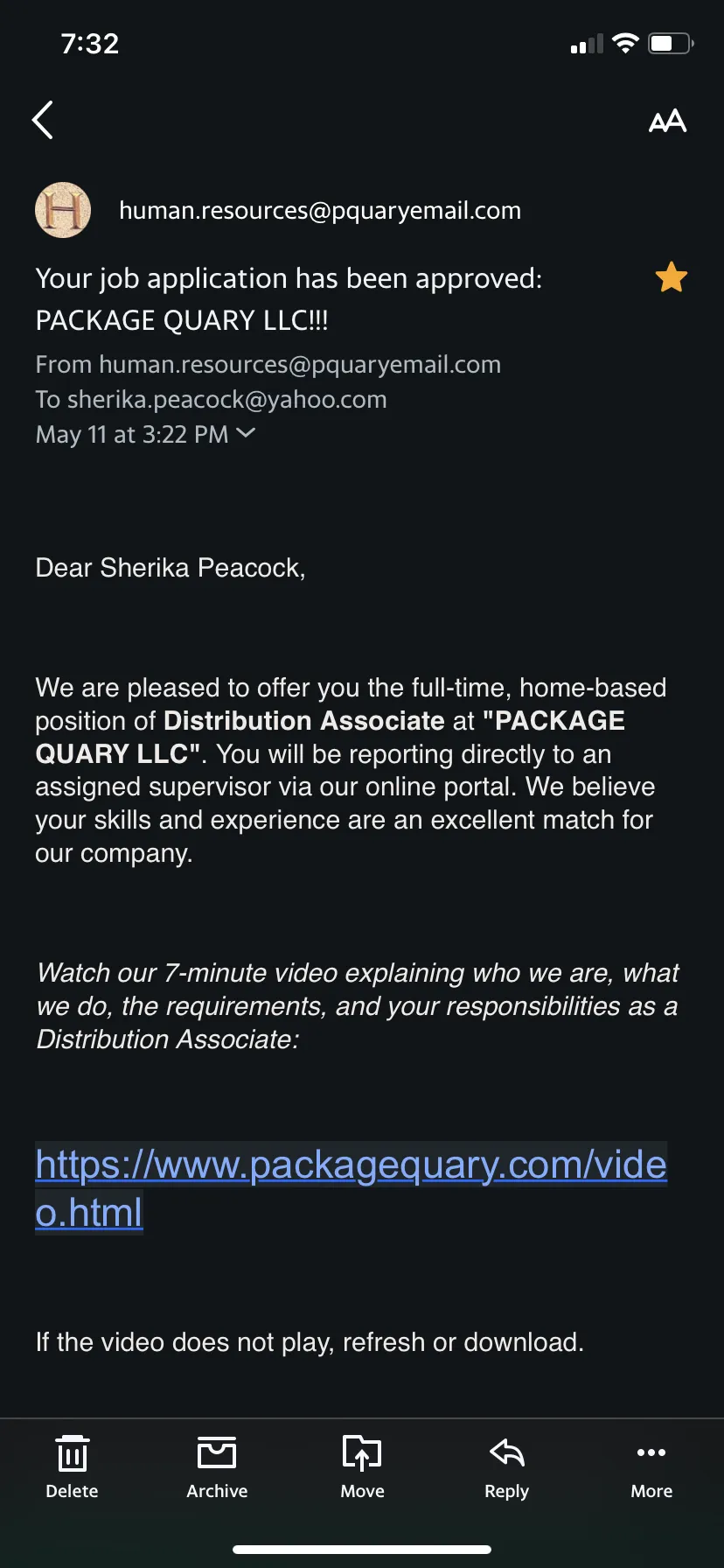The image size is (724, 1568).
Task: Expand the email date details chevron
Action: [246, 433]
